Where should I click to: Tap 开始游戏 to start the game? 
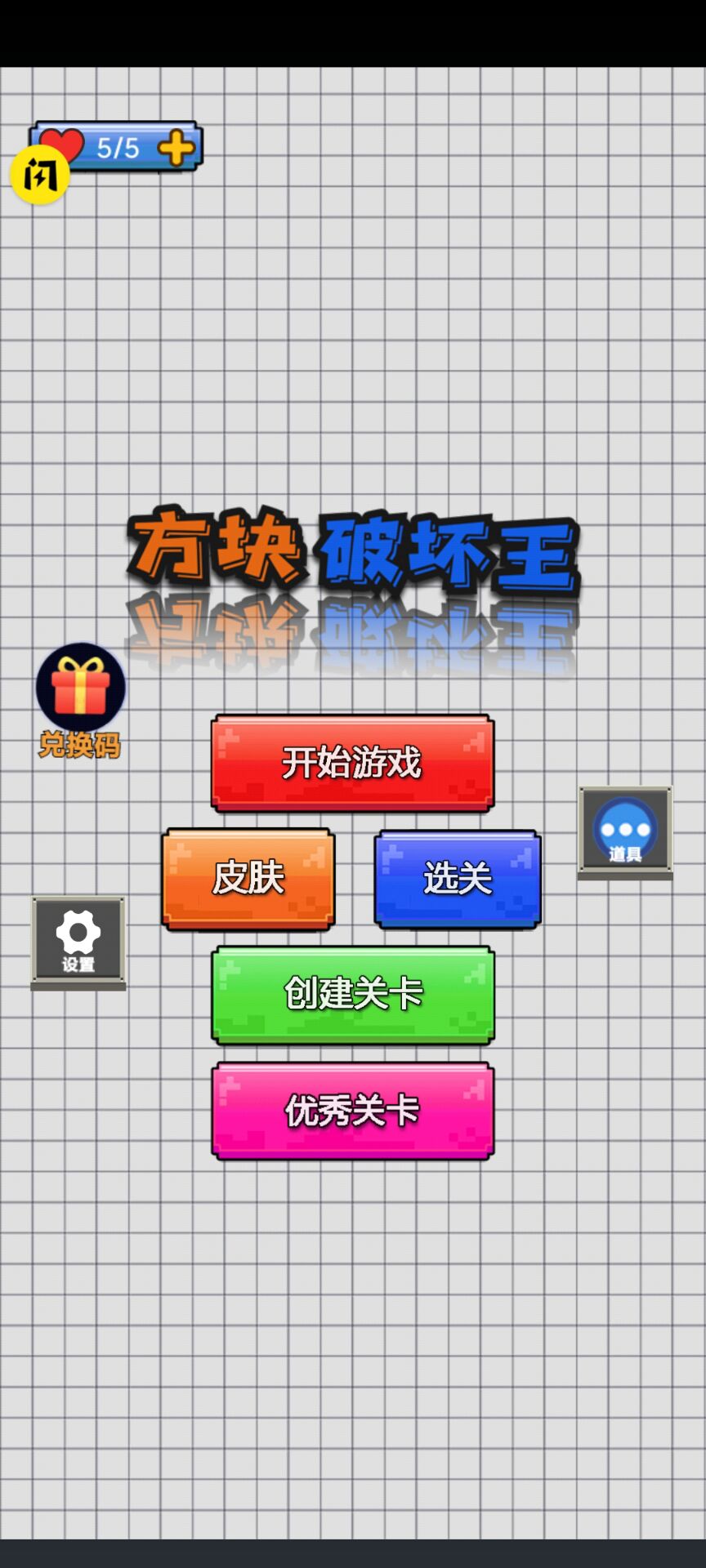(353, 763)
